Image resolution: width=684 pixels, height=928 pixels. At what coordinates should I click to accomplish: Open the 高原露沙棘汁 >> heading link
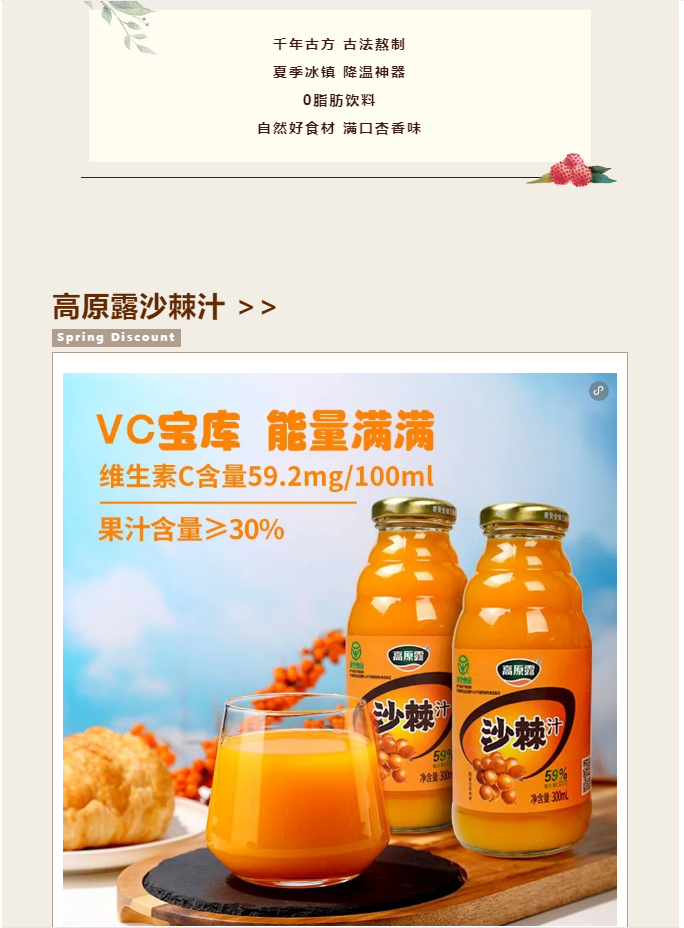click(164, 306)
